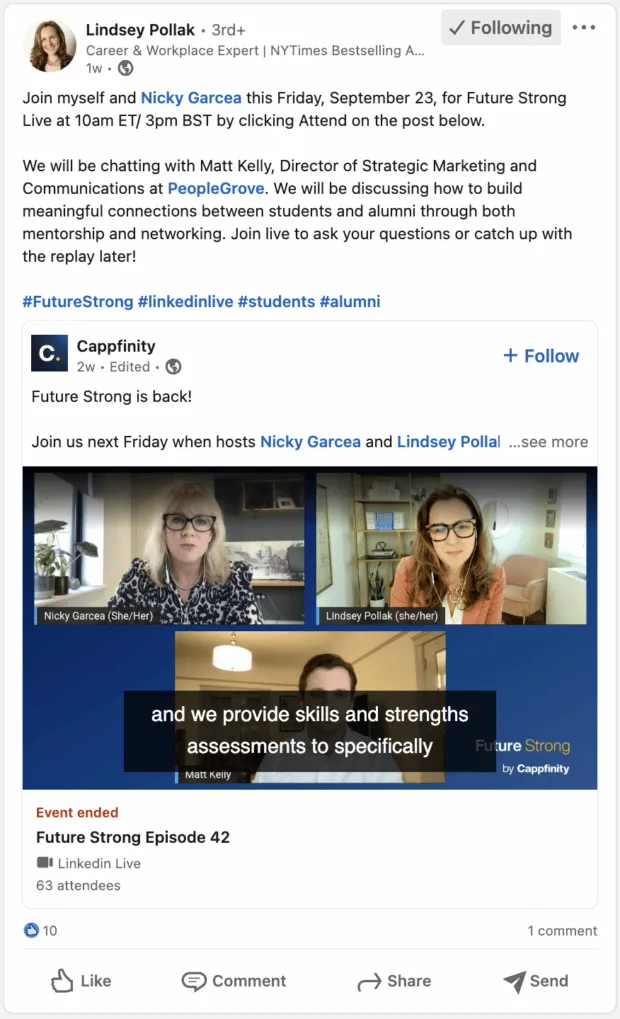Open the Future Strong Episode 42 video
The height and width of the screenshot is (1019, 620).
point(310,628)
